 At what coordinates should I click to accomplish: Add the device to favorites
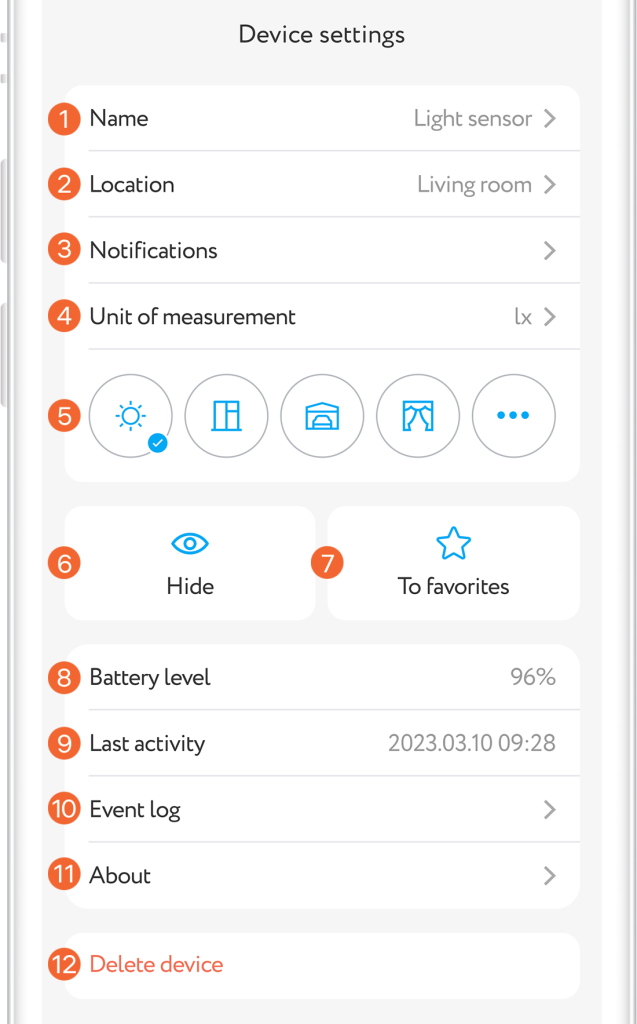[454, 563]
